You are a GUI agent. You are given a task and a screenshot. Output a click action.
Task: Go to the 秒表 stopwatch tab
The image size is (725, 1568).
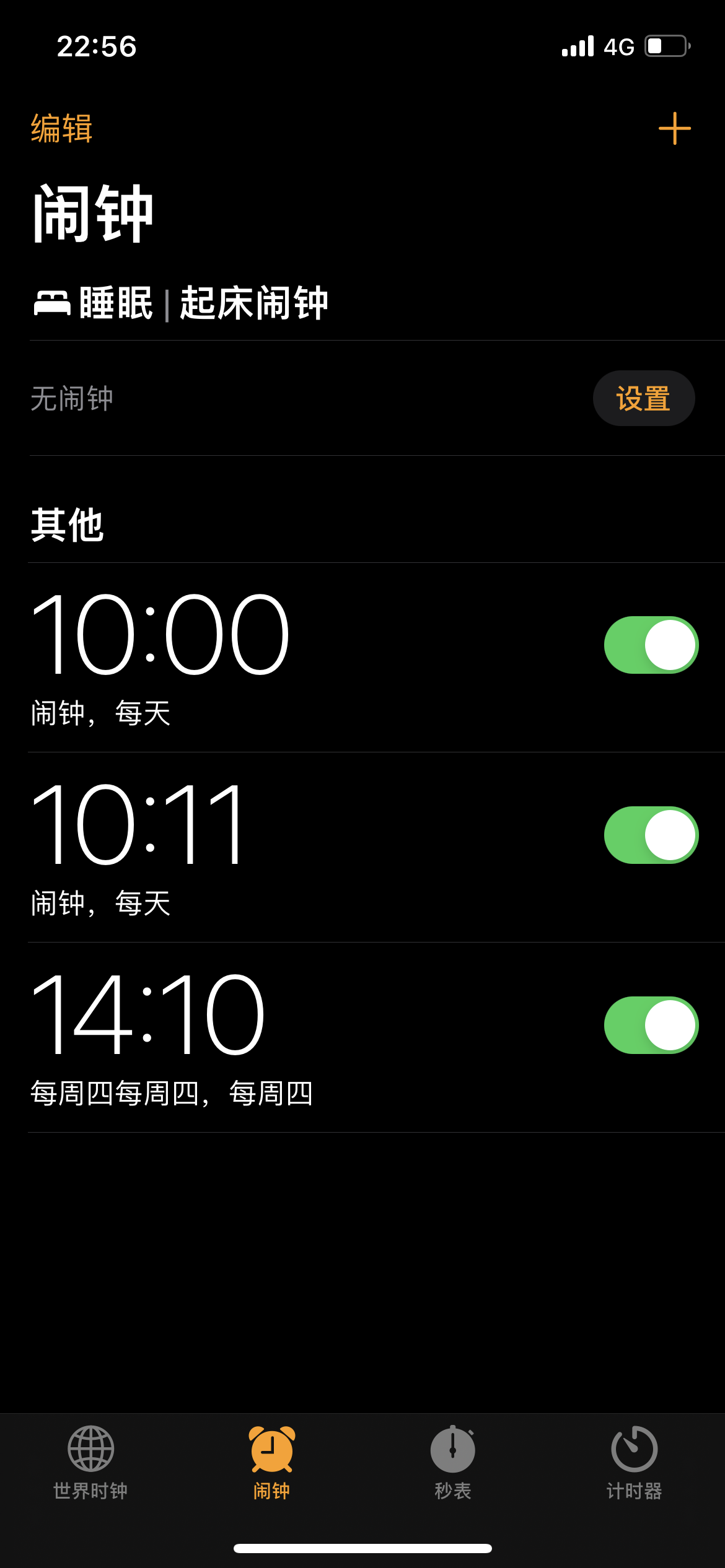pyautogui.click(x=453, y=1463)
